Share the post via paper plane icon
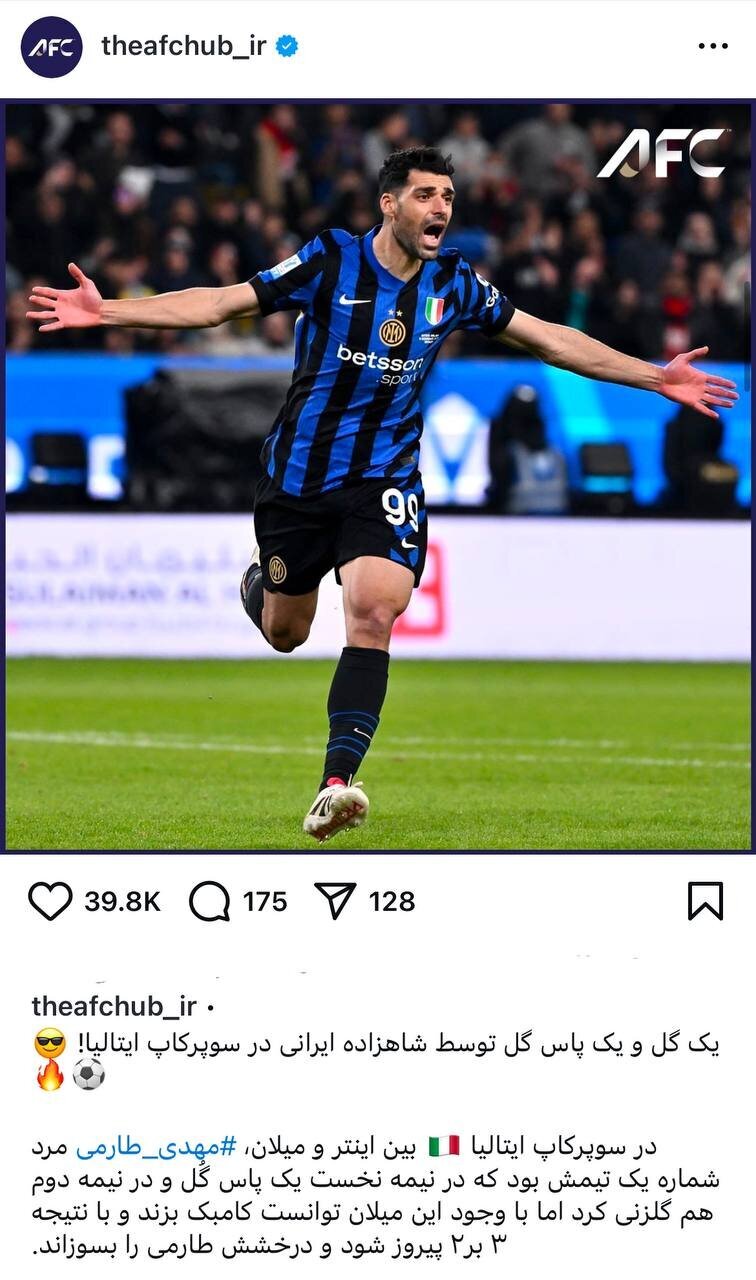756x1280 pixels. [335, 901]
